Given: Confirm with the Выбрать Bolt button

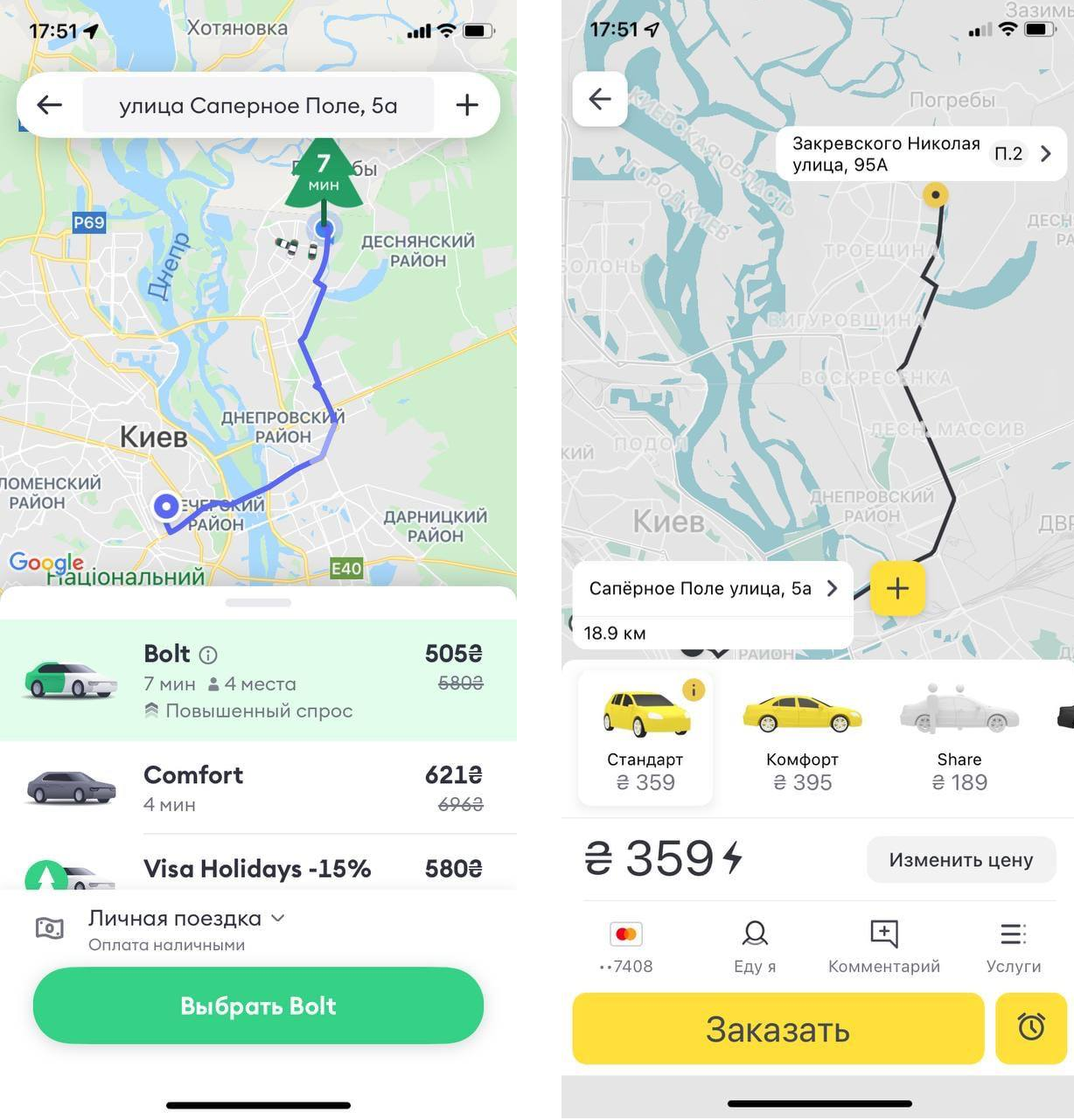Looking at the screenshot, I should coord(258,1005).
